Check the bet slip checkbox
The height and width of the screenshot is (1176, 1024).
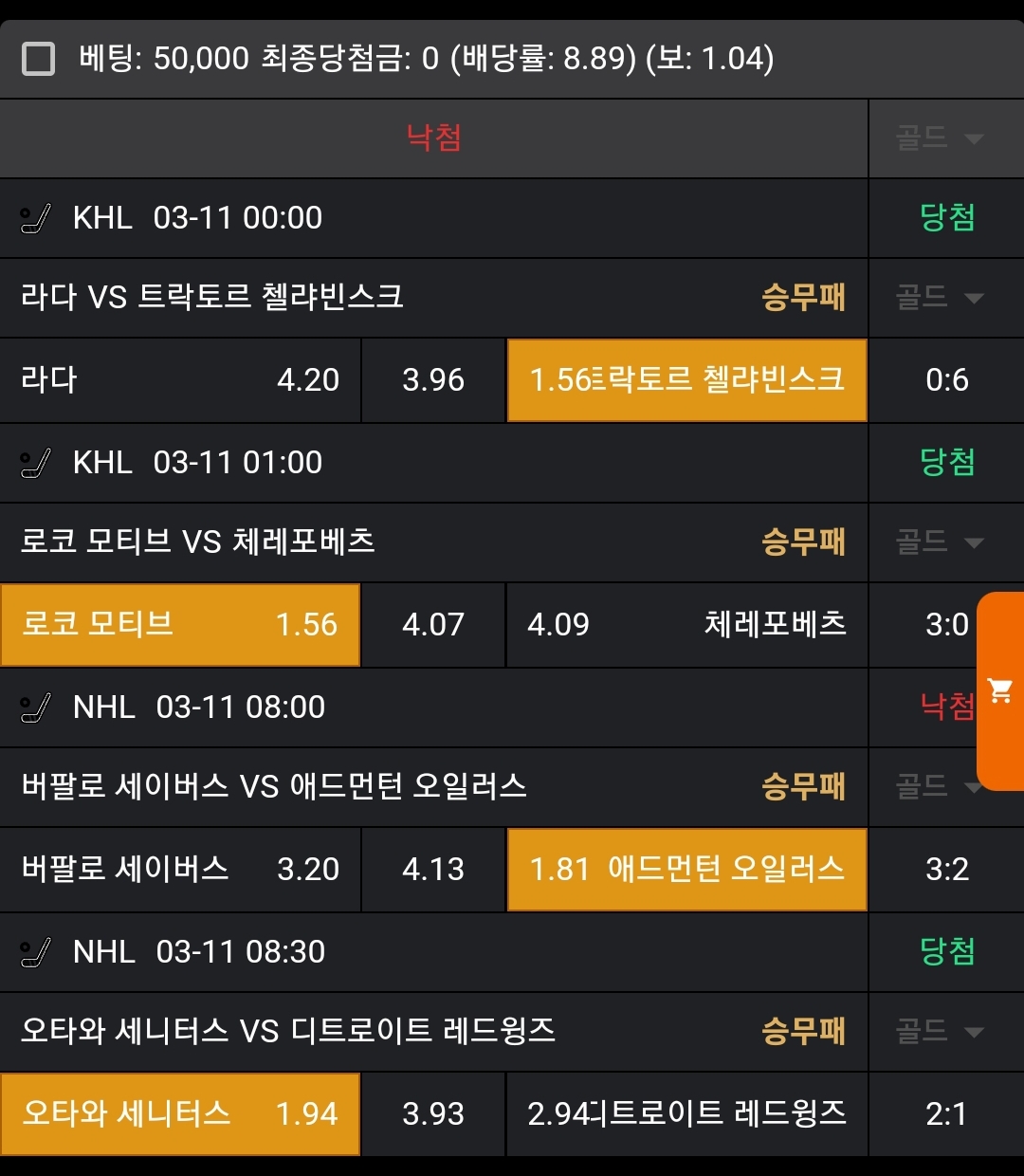coord(38,59)
